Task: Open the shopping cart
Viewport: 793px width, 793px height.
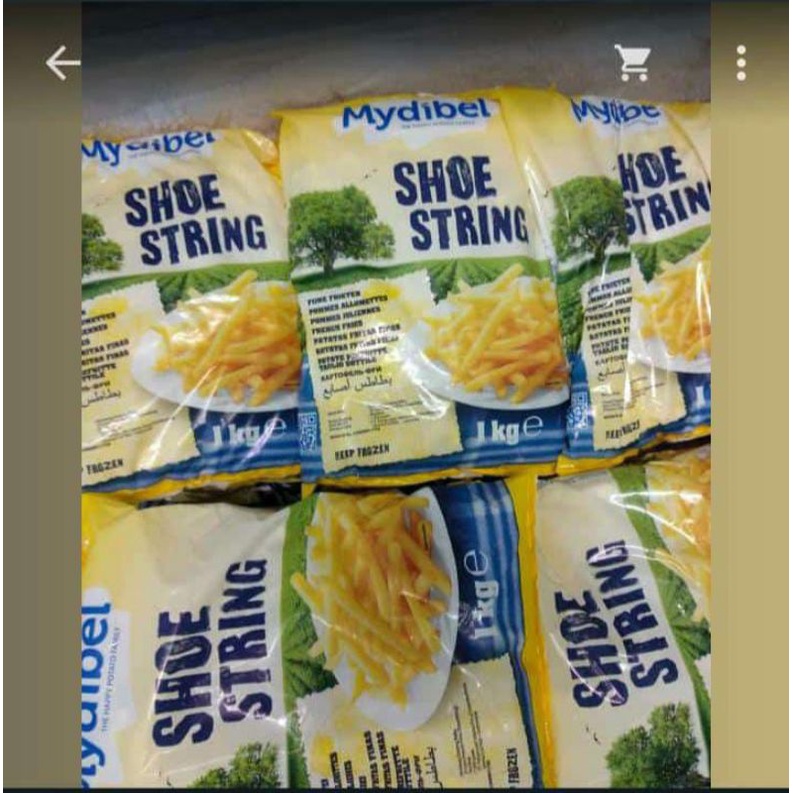Action: tap(632, 63)
